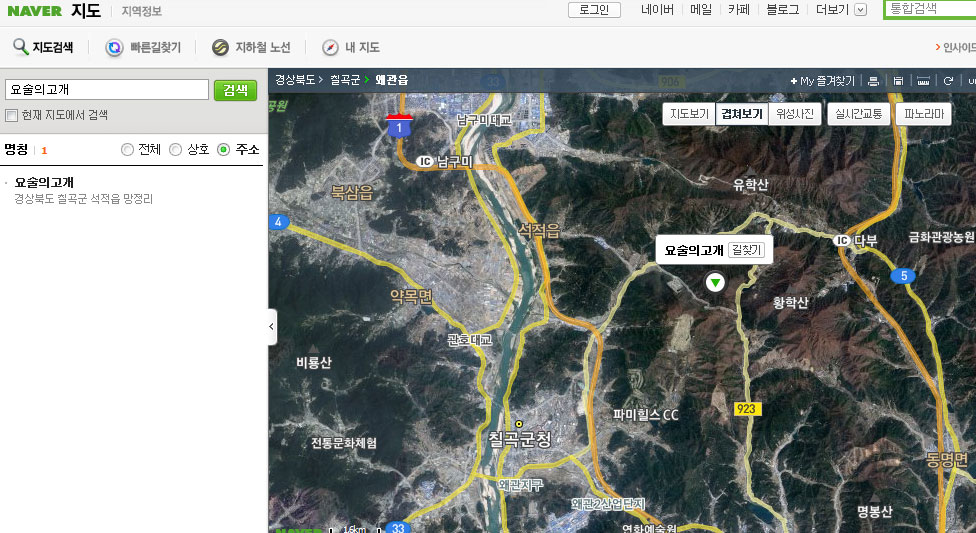This screenshot has height=533, width=976.
Task: Select the 주소 radio filter
Action: 223,149
